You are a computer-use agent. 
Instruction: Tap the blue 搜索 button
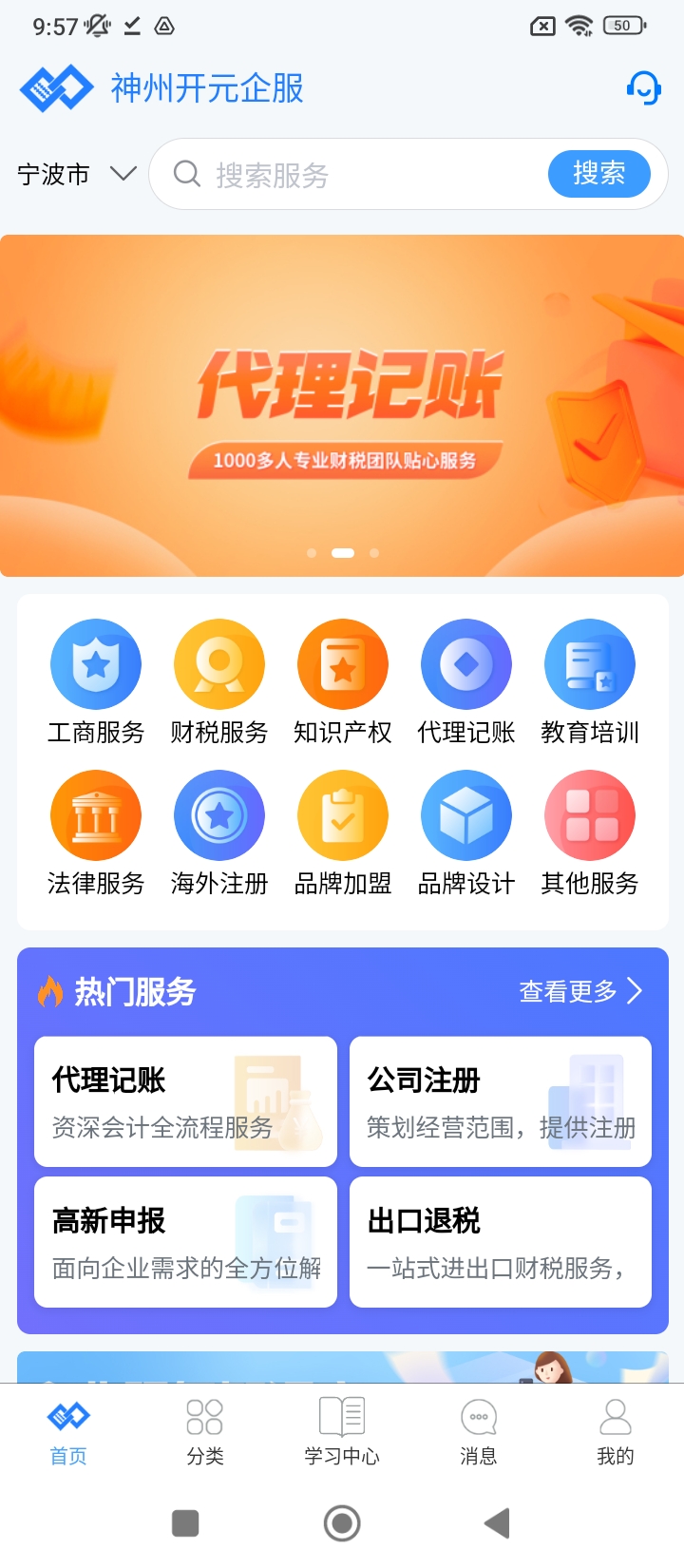coord(598,174)
